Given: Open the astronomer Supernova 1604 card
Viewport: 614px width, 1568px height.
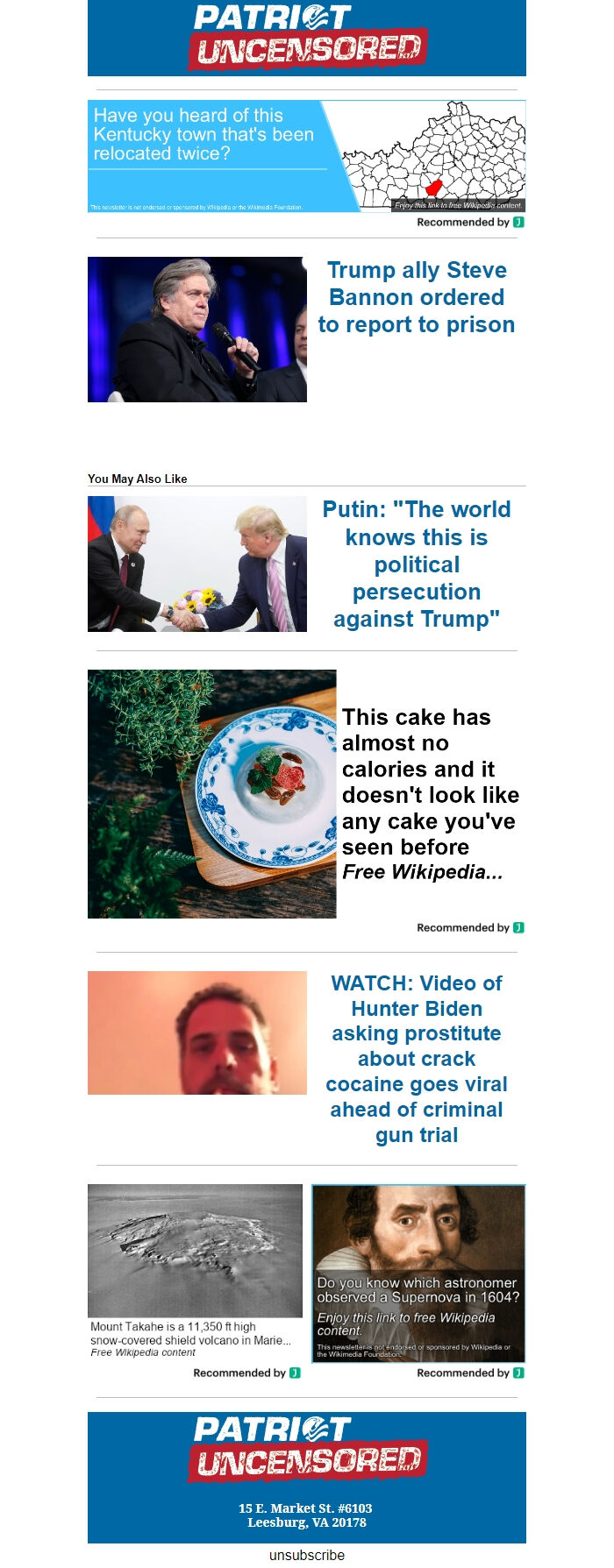Looking at the screenshot, I should (418, 1273).
